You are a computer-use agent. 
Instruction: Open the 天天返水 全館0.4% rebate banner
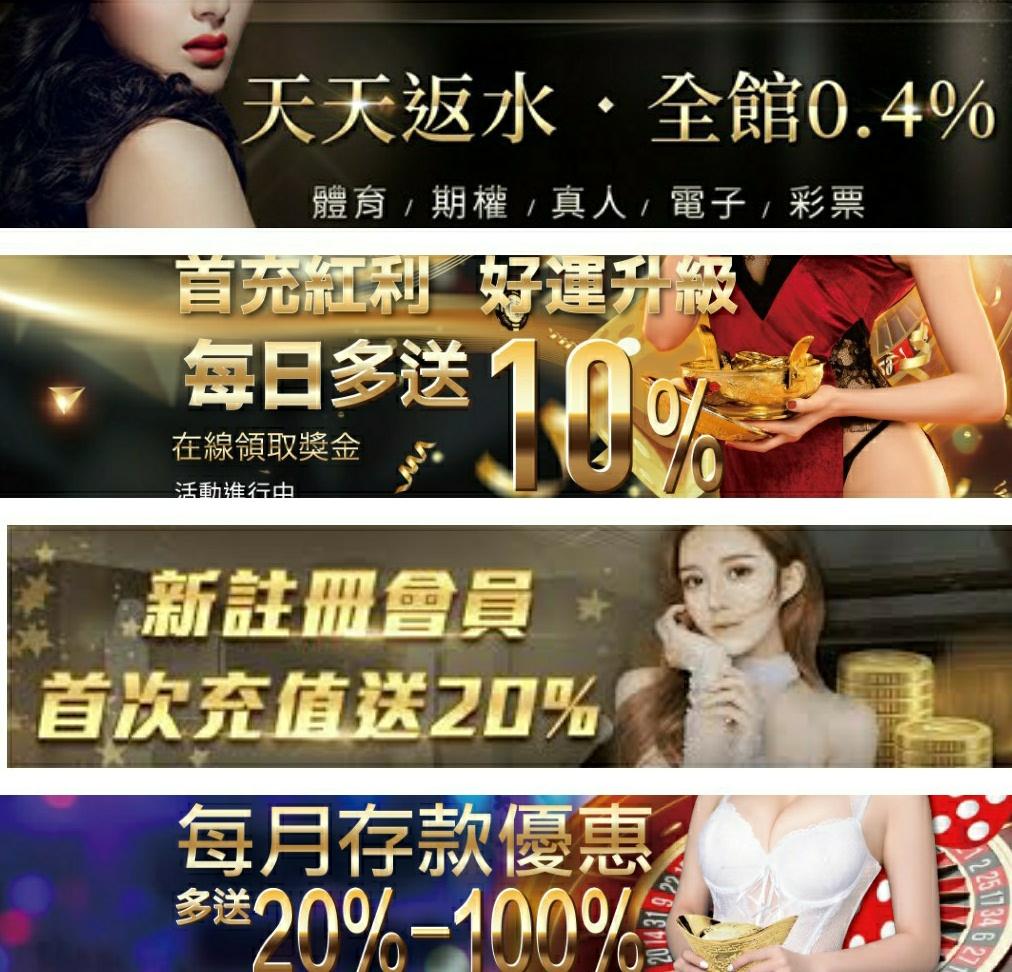(x=506, y=114)
